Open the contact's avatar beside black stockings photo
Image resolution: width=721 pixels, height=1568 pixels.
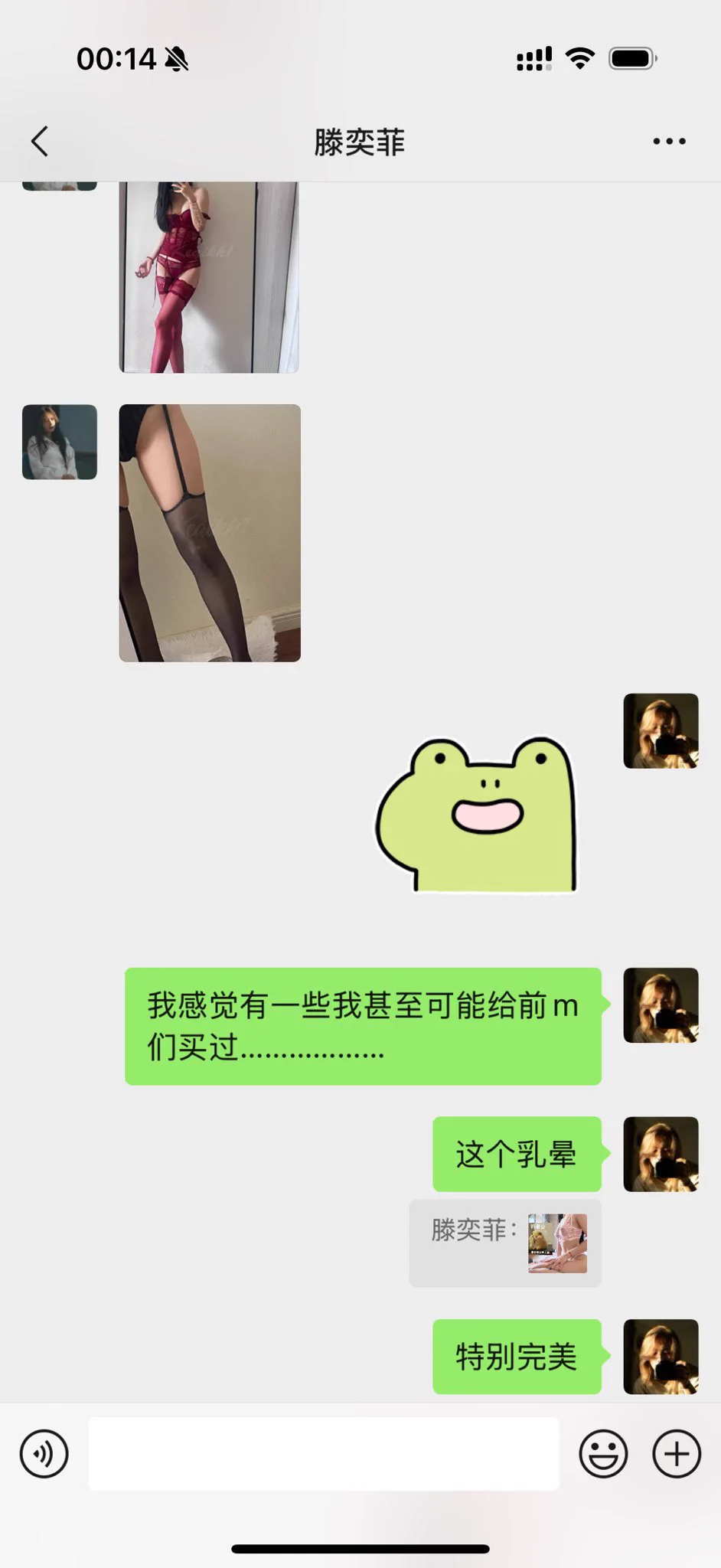point(60,443)
